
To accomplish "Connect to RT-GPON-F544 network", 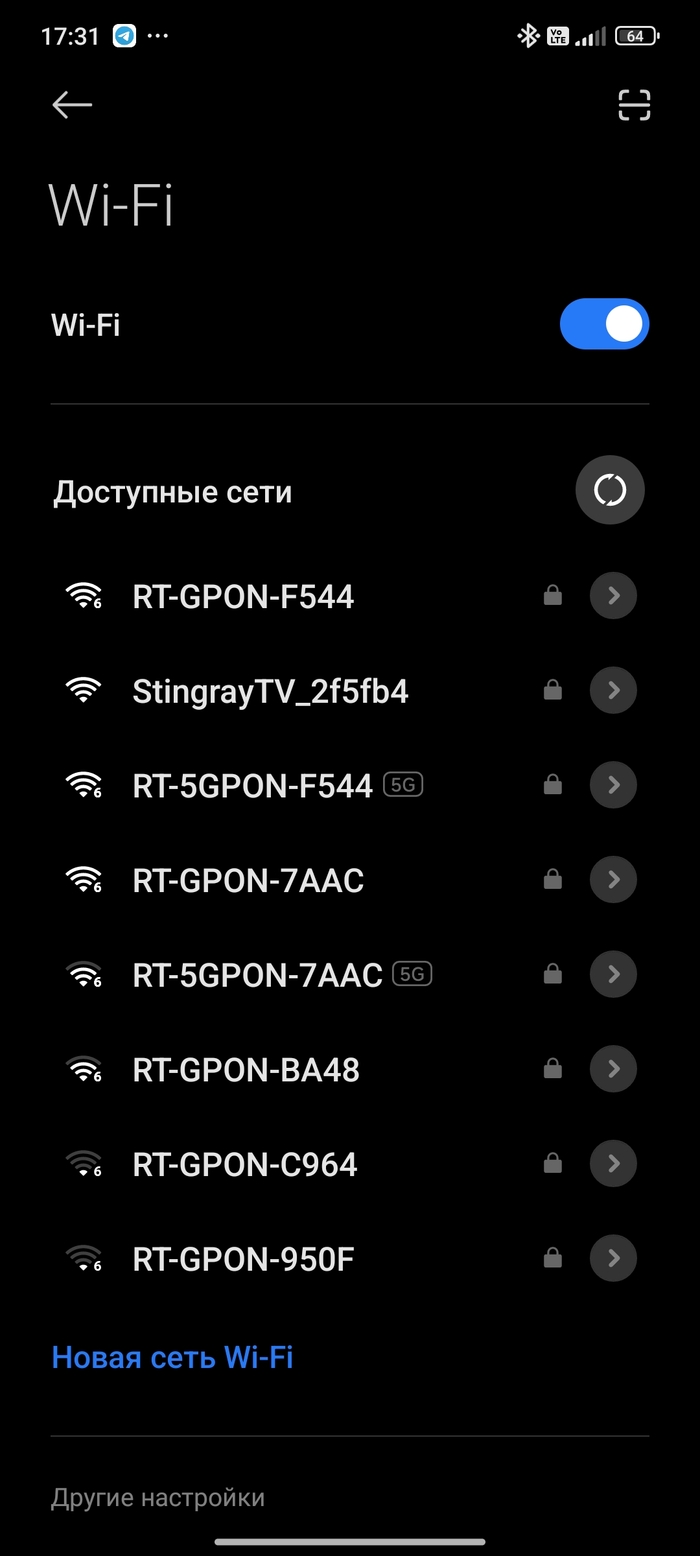I will [x=243, y=597].
